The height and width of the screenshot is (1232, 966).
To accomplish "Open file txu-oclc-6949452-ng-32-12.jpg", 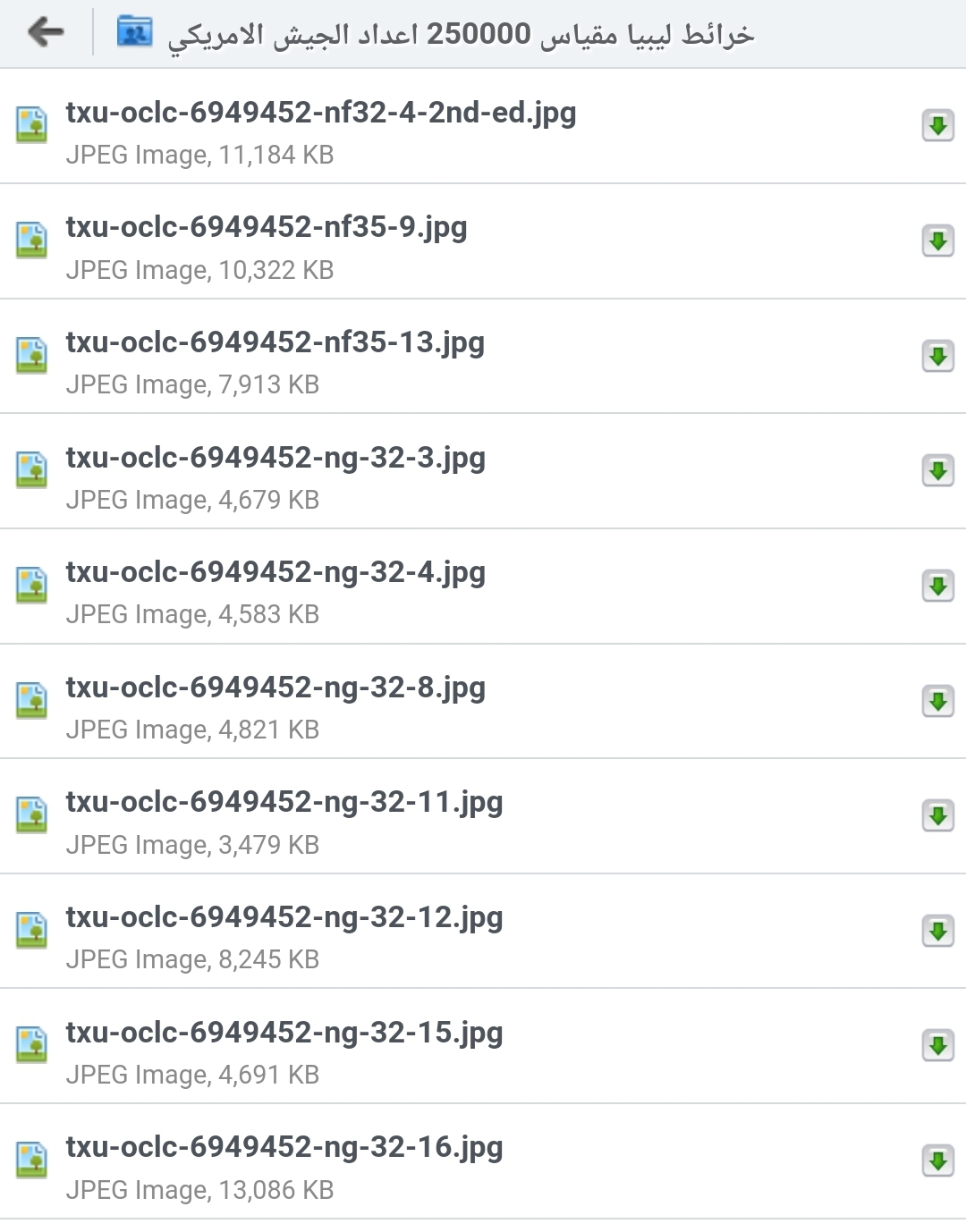I will click(x=483, y=932).
